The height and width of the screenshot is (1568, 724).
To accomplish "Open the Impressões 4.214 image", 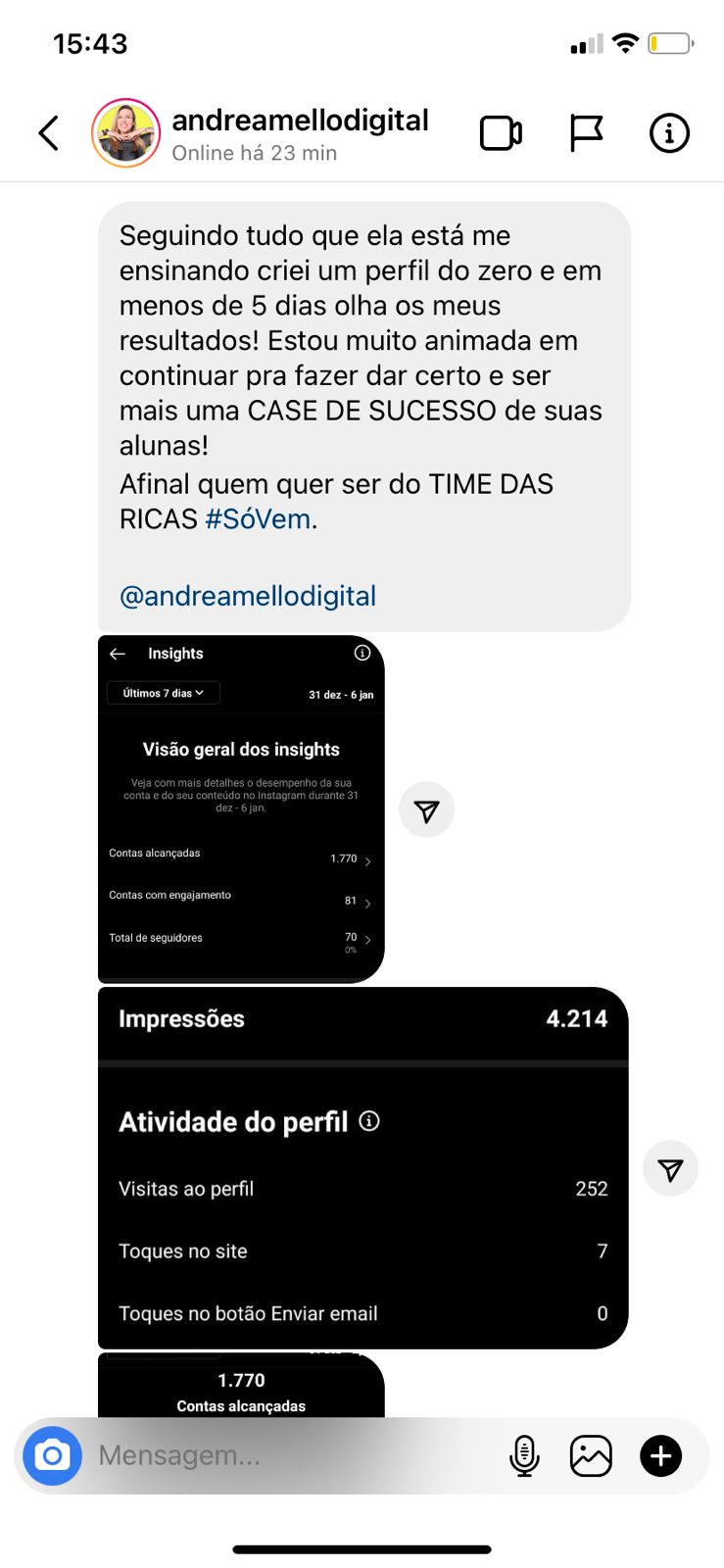I will click(x=362, y=1168).
